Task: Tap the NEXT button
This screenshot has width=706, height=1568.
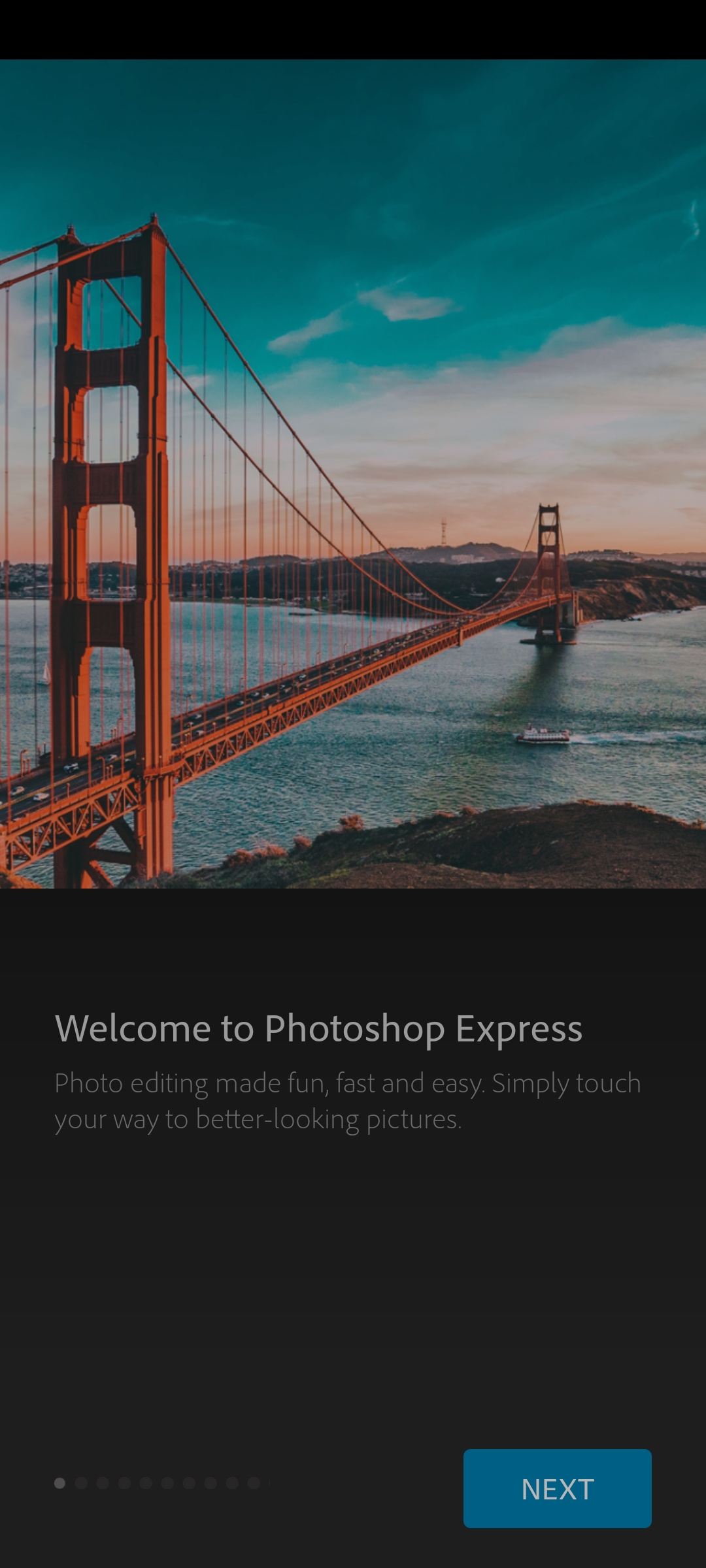Action: [x=557, y=1488]
